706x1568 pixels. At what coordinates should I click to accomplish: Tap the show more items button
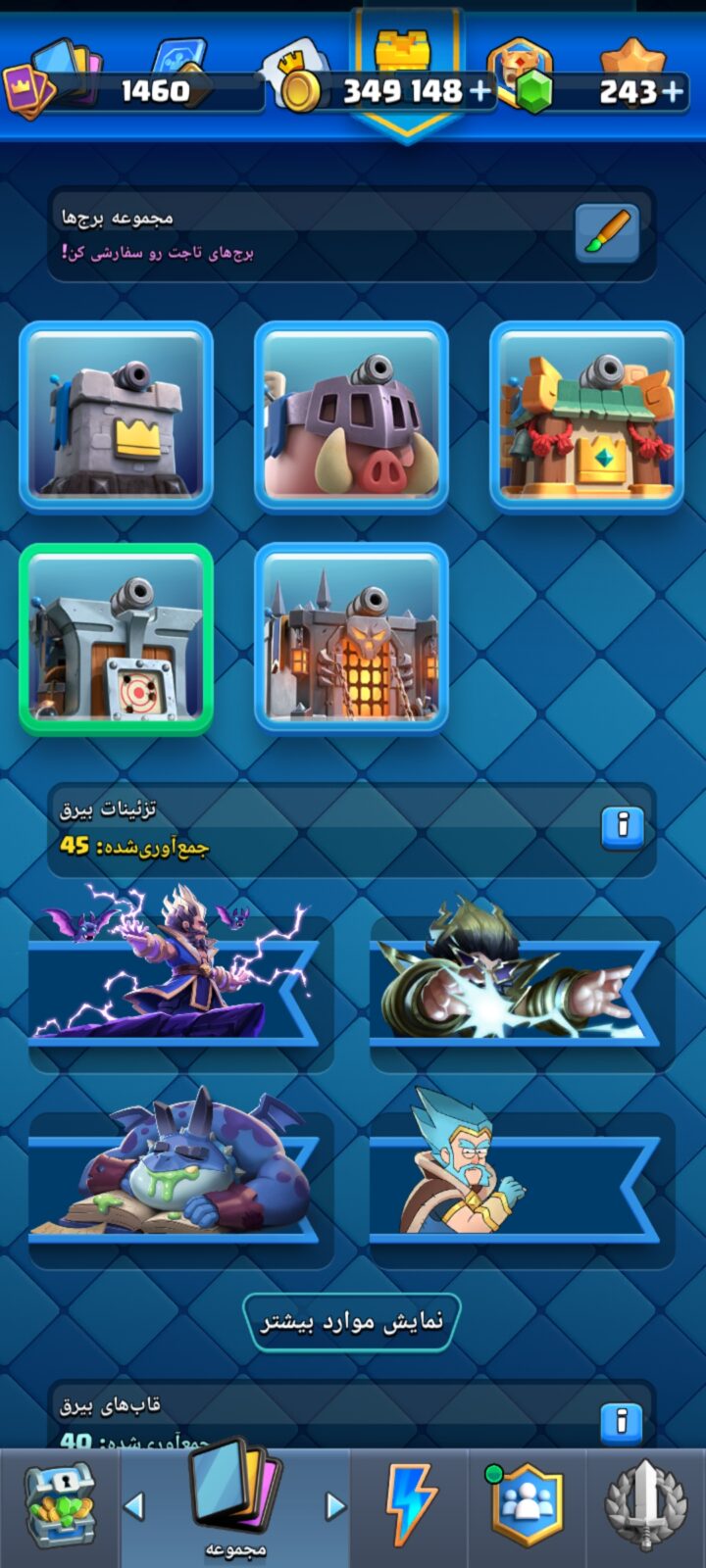pyautogui.click(x=351, y=1321)
